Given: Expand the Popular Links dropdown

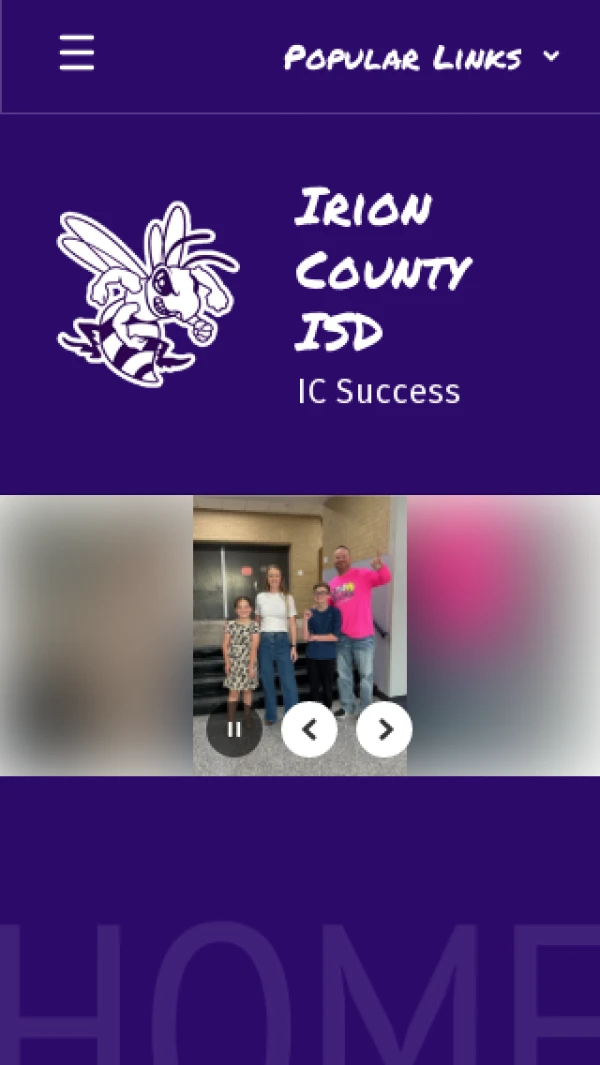Looking at the screenshot, I should pos(421,58).
